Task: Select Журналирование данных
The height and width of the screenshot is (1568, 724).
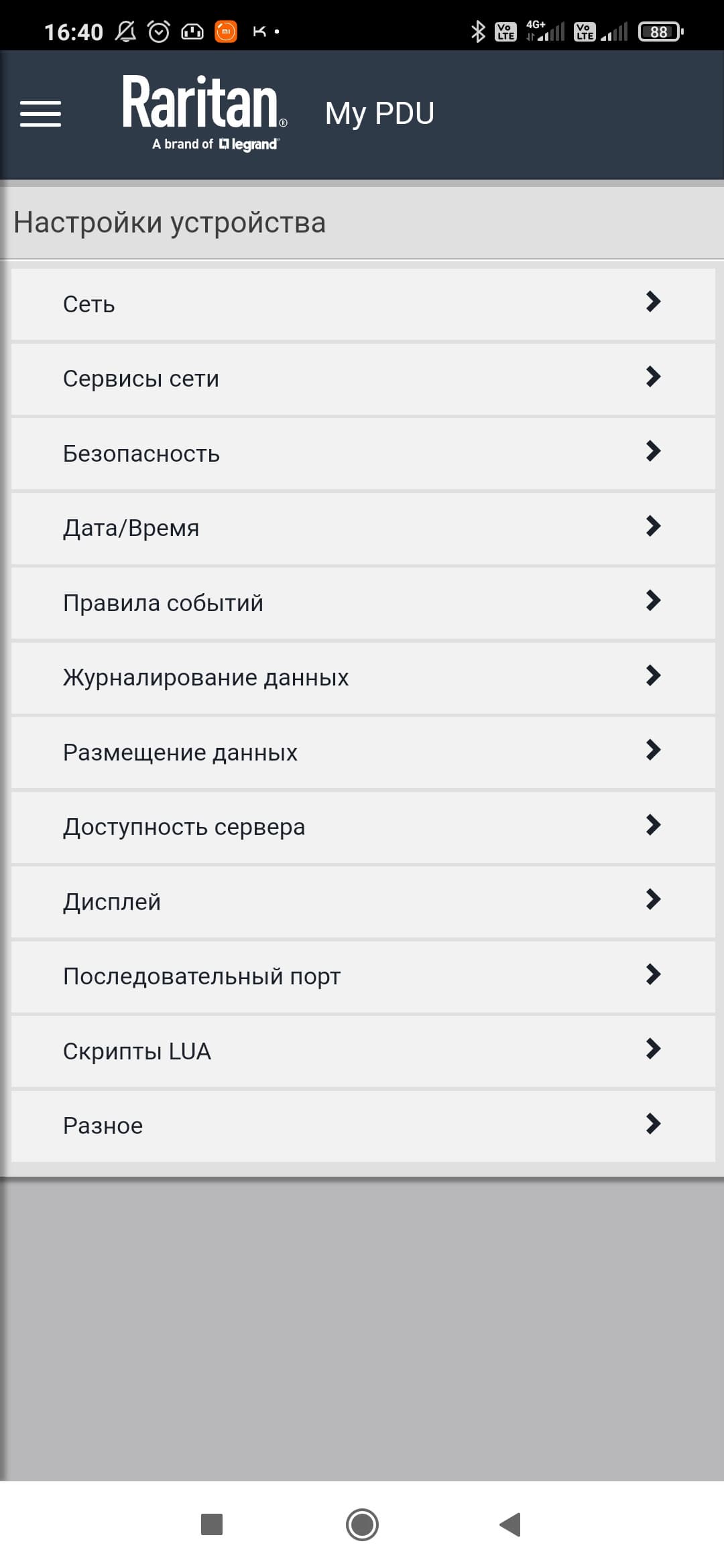Action: pos(362,677)
